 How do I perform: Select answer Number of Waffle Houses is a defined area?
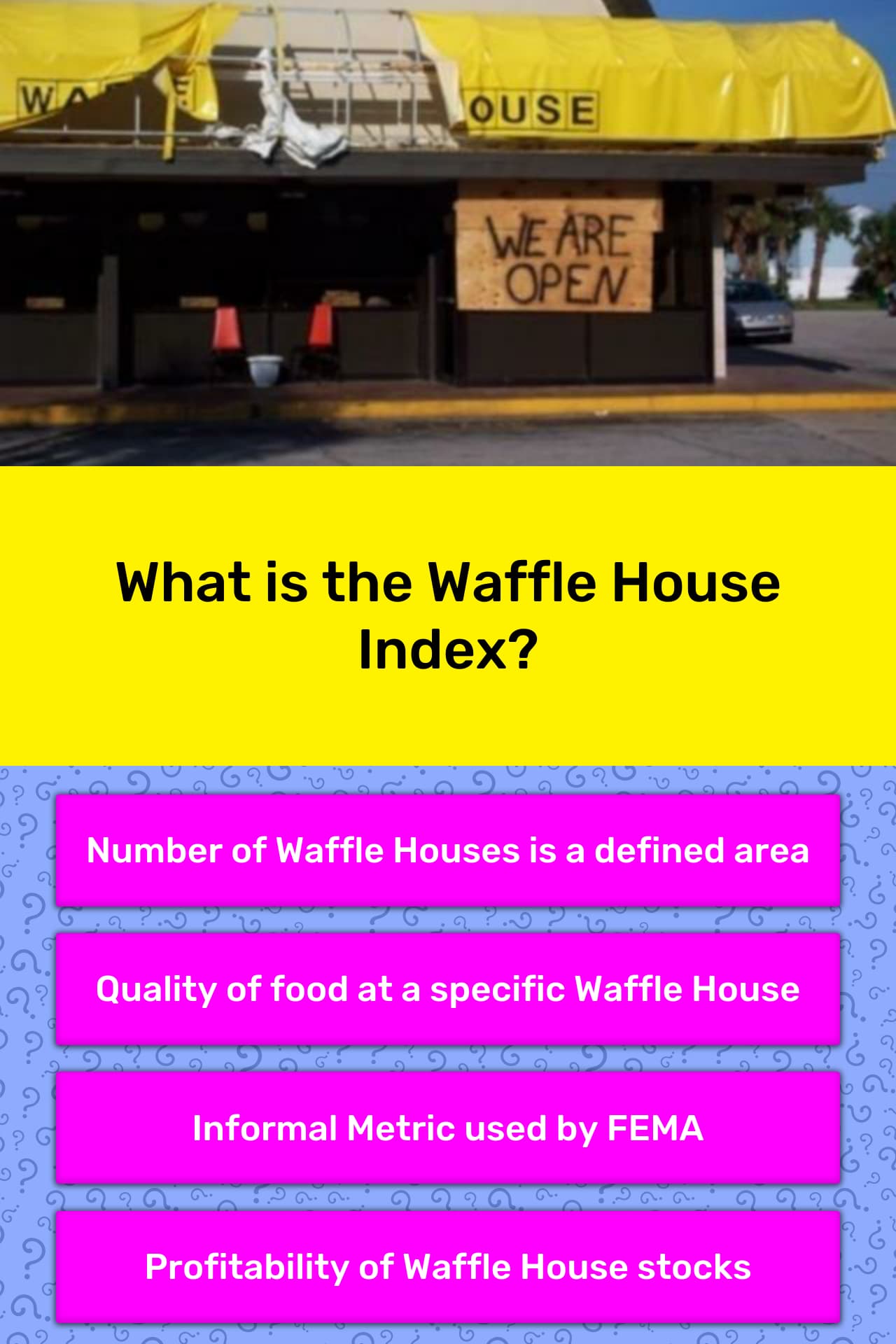(x=448, y=850)
